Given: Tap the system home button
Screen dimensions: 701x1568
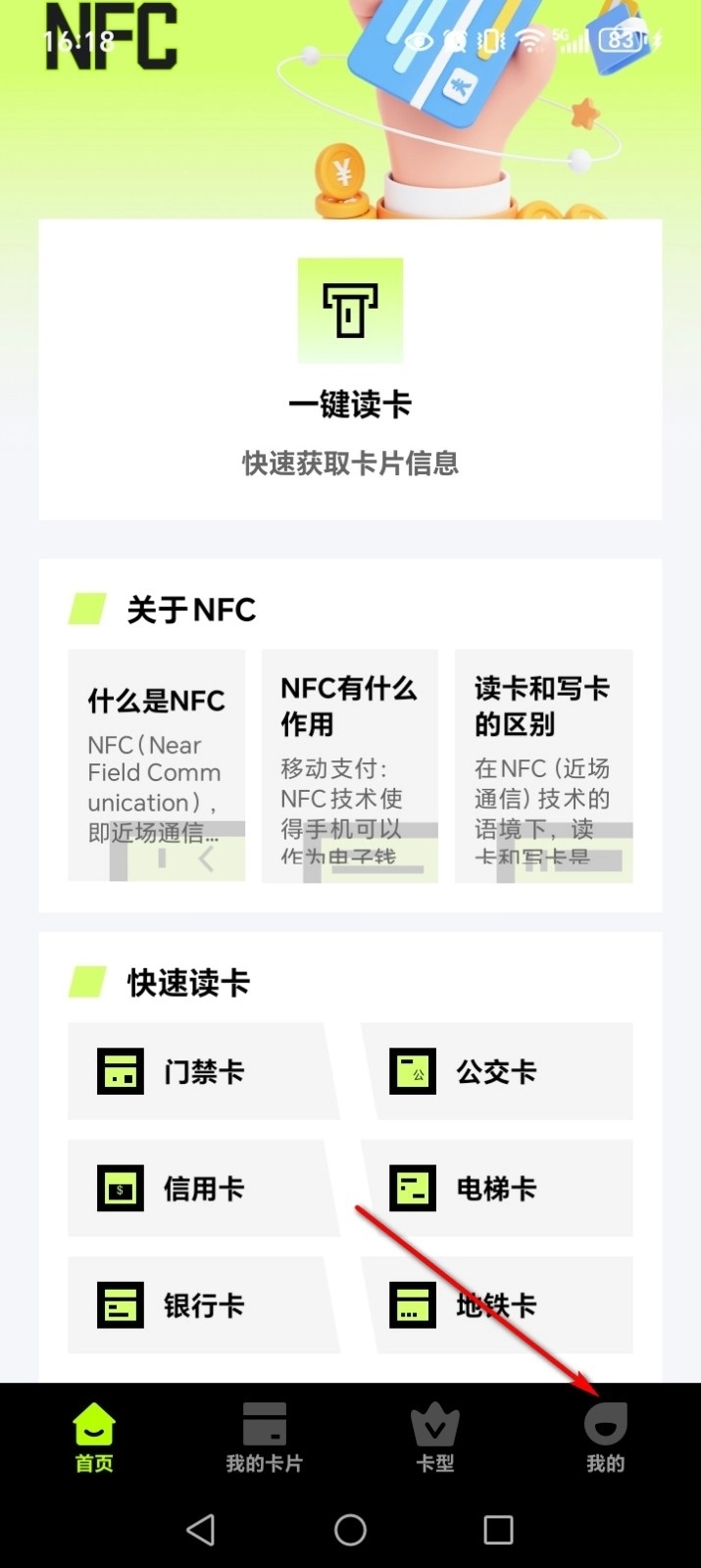Looking at the screenshot, I should (350, 1530).
